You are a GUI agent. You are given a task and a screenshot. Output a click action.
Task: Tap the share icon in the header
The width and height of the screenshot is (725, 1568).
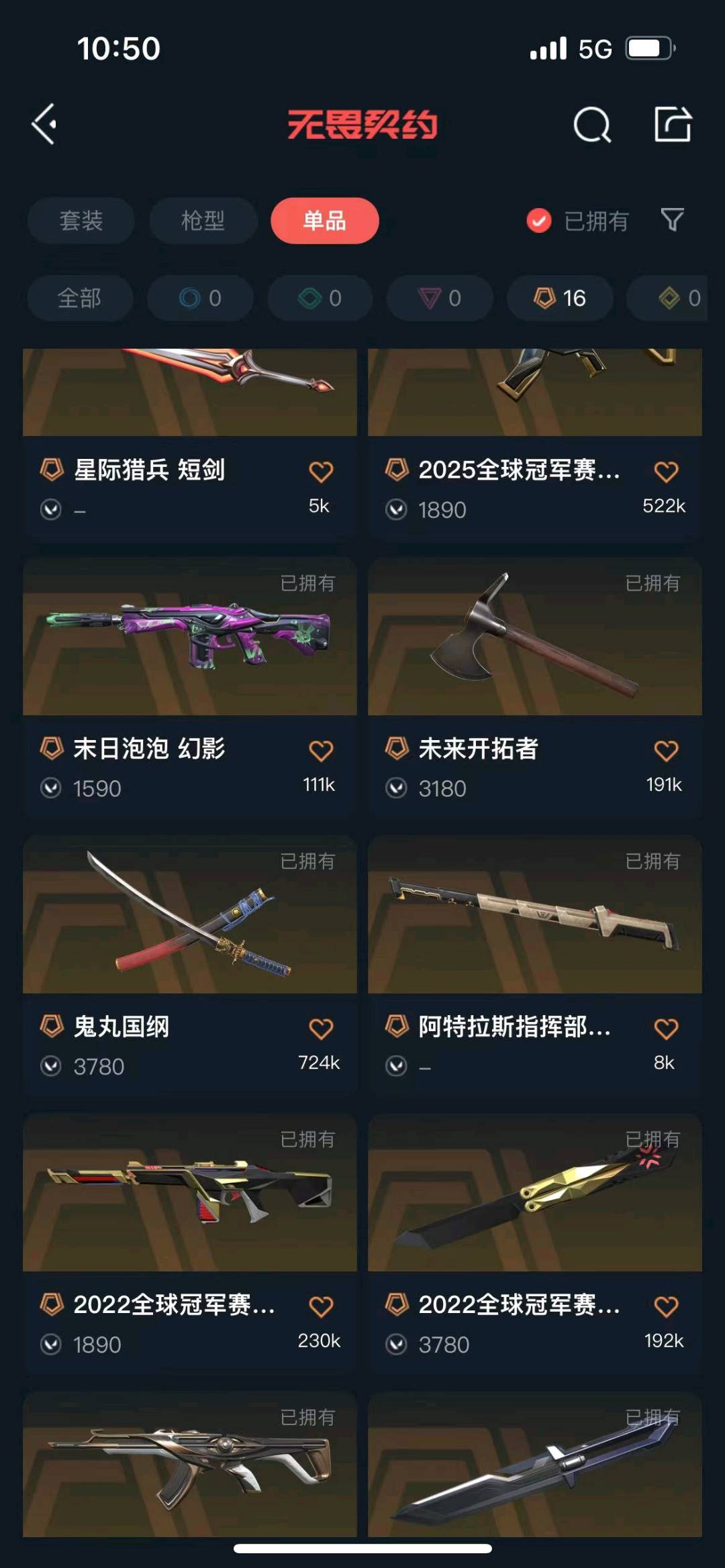coord(673,124)
